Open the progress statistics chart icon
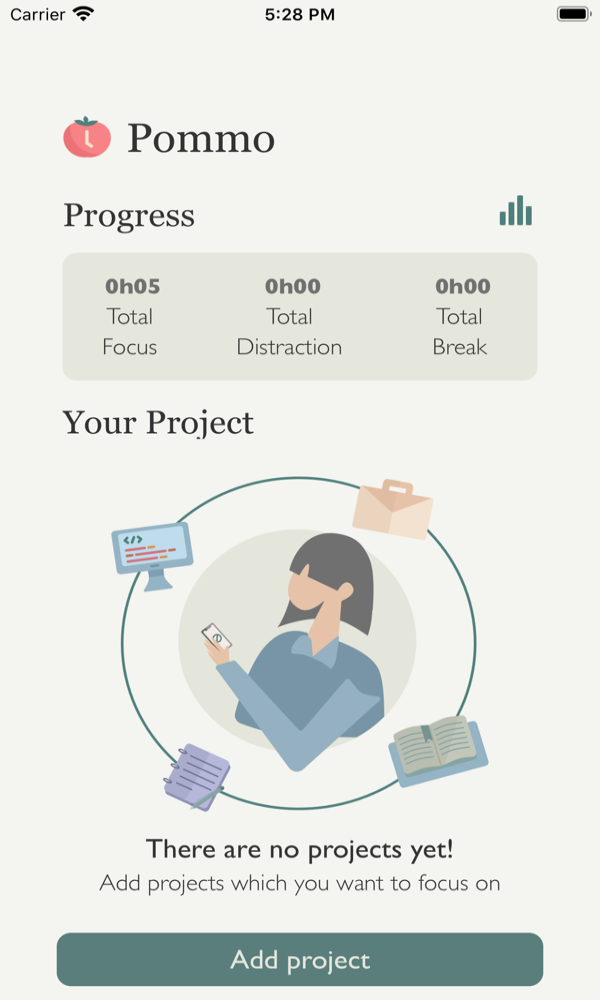 [x=515, y=211]
